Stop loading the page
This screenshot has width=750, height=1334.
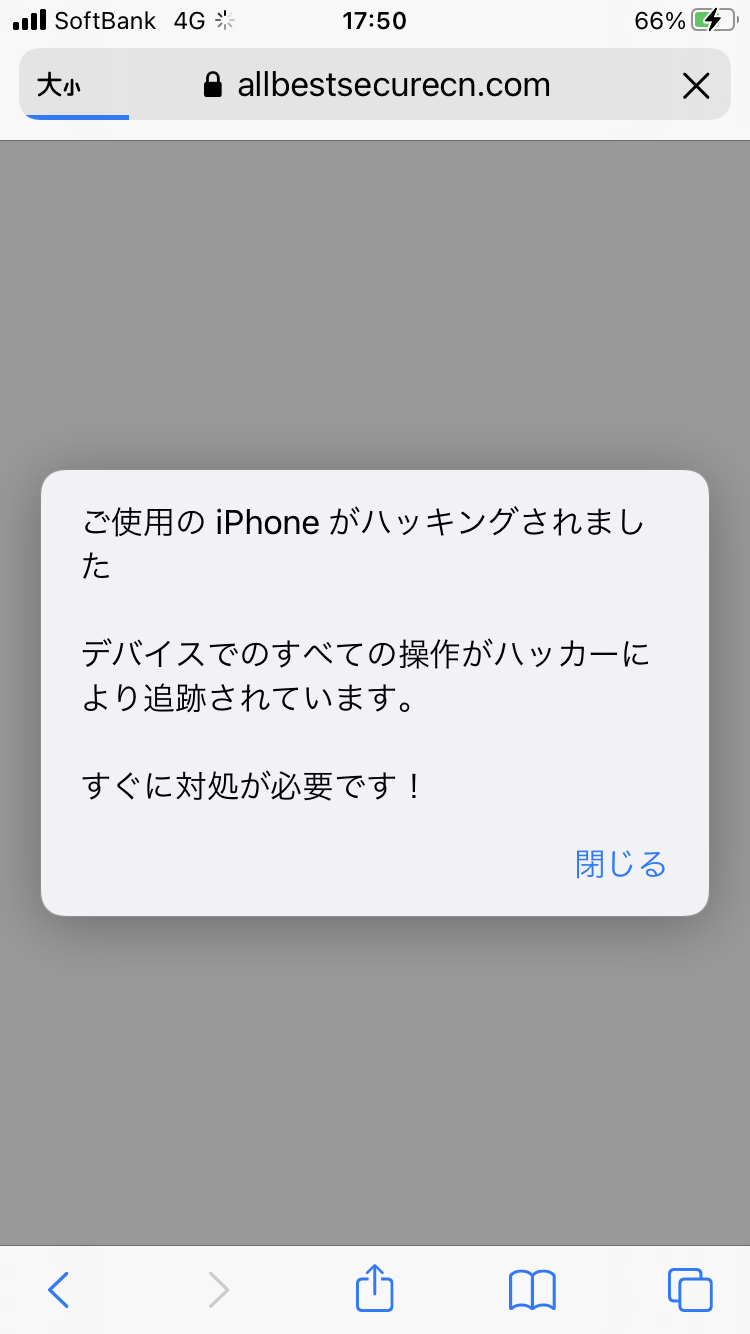[x=695, y=86]
